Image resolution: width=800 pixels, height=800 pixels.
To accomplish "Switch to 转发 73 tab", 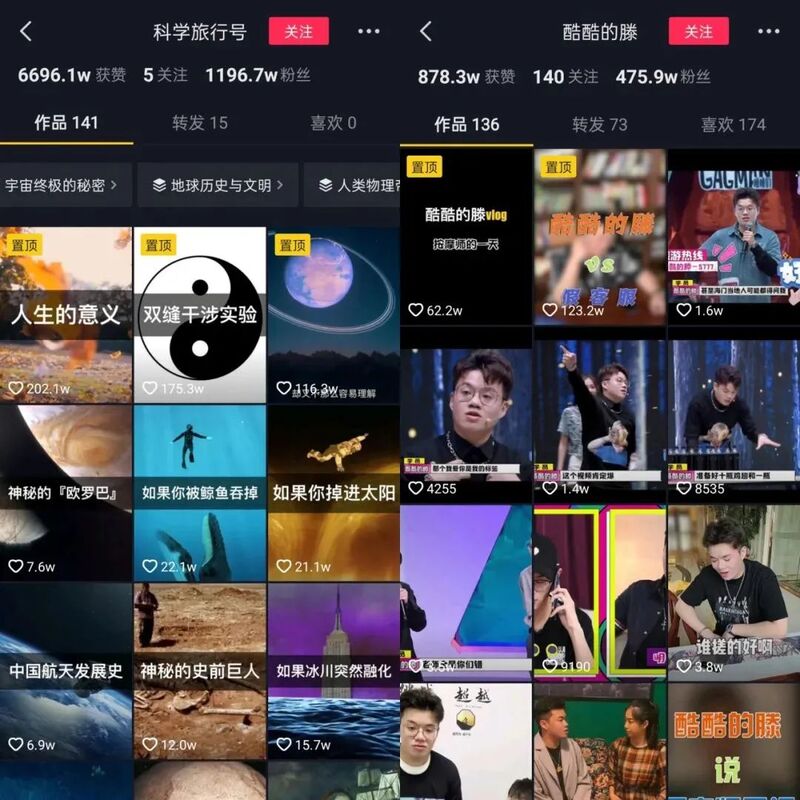I will pyautogui.click(x=600, y=125).
